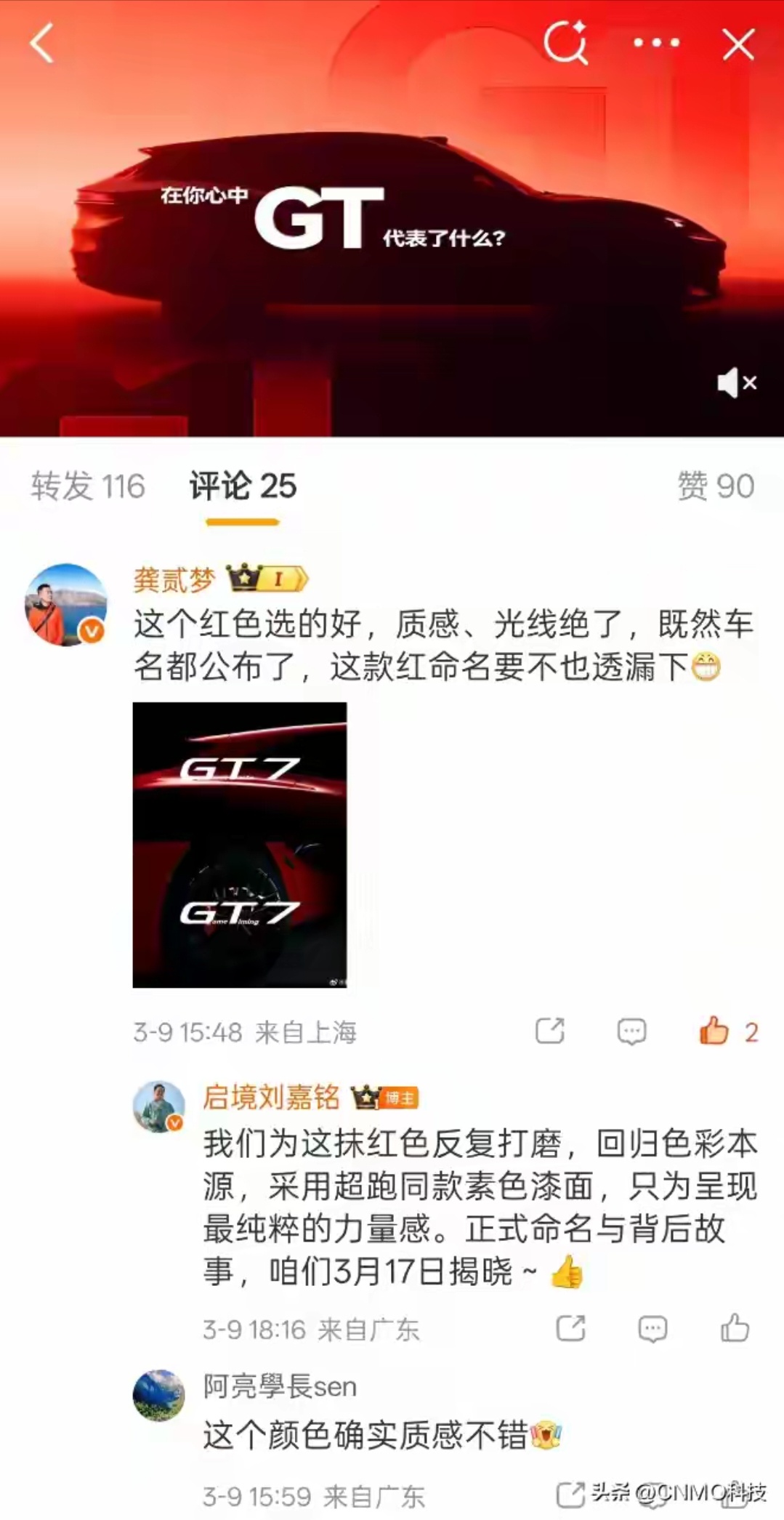Open 启境刘嘉铭's profile by tapping the username
The width and height of the screenshot is (784, 1520).
[270, 1099]
